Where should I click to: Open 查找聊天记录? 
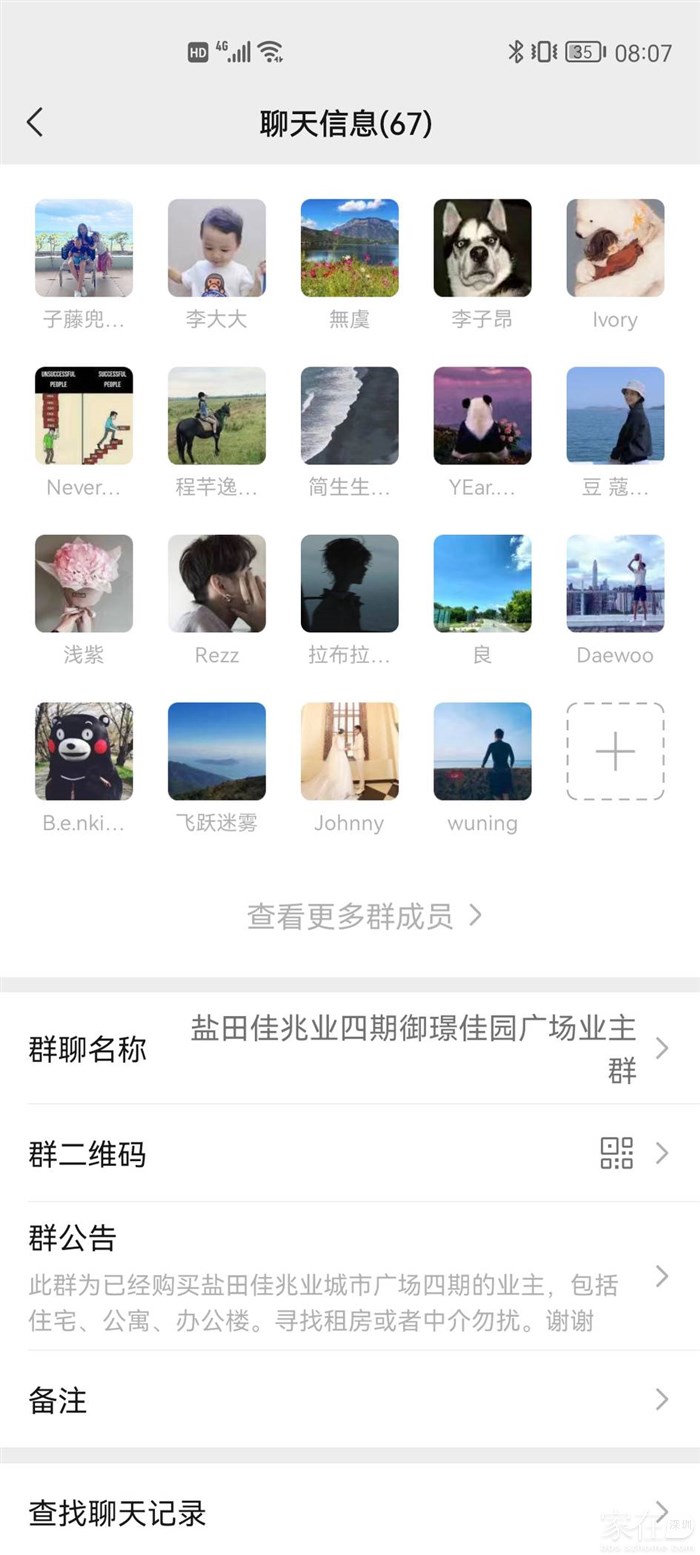(350, 1513)
